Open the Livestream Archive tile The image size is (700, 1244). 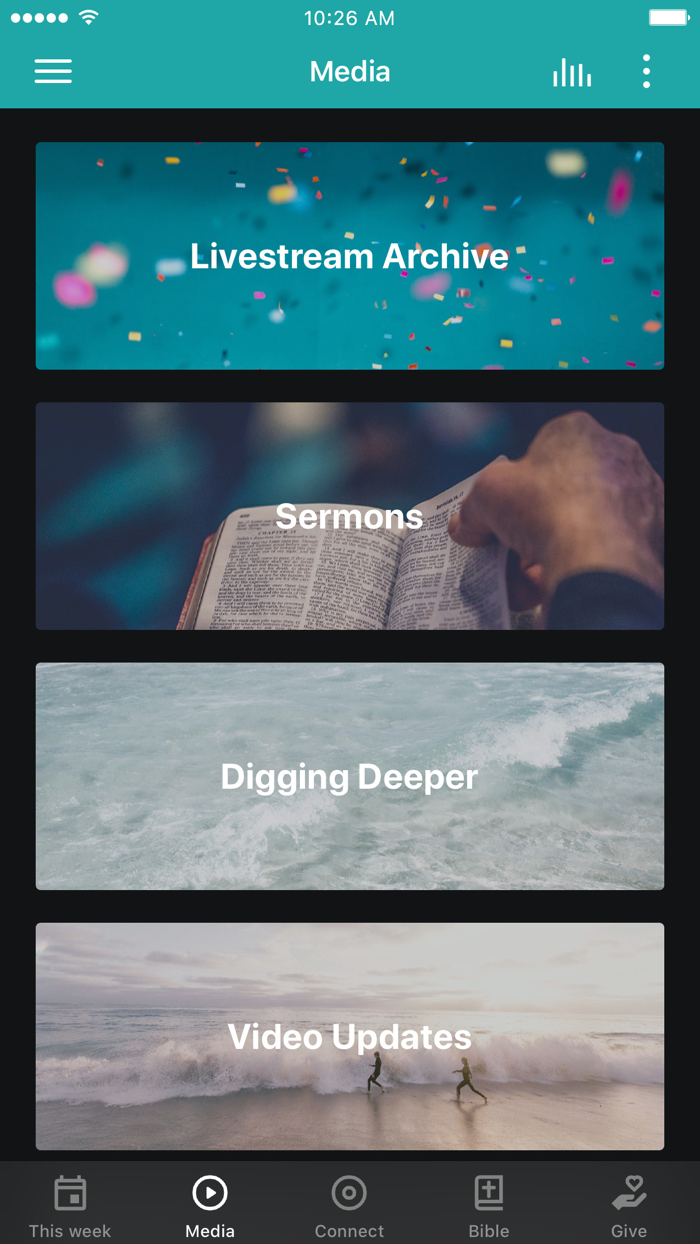[350, 256]
